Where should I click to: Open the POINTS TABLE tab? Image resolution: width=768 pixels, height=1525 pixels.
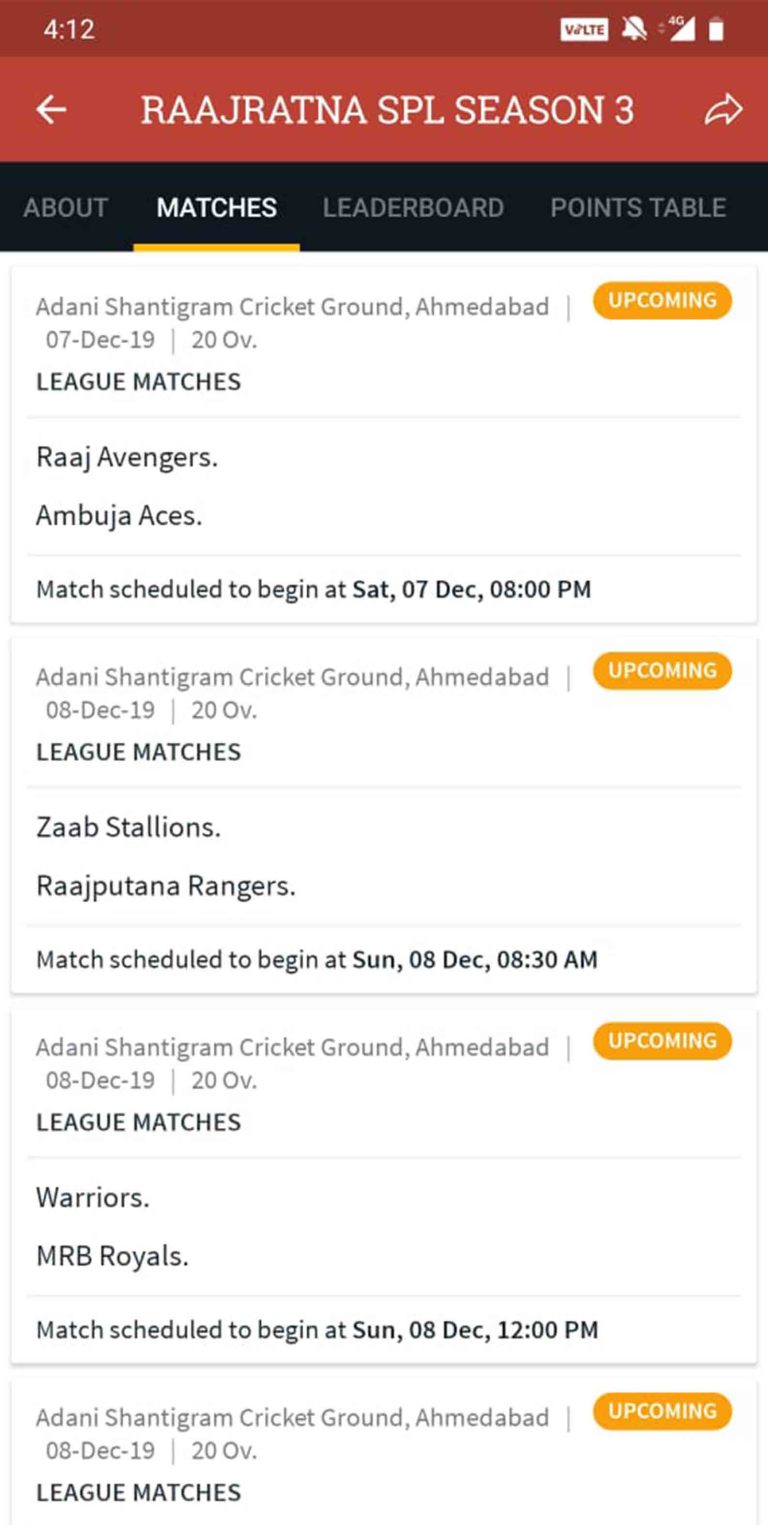tap(638, 208)
